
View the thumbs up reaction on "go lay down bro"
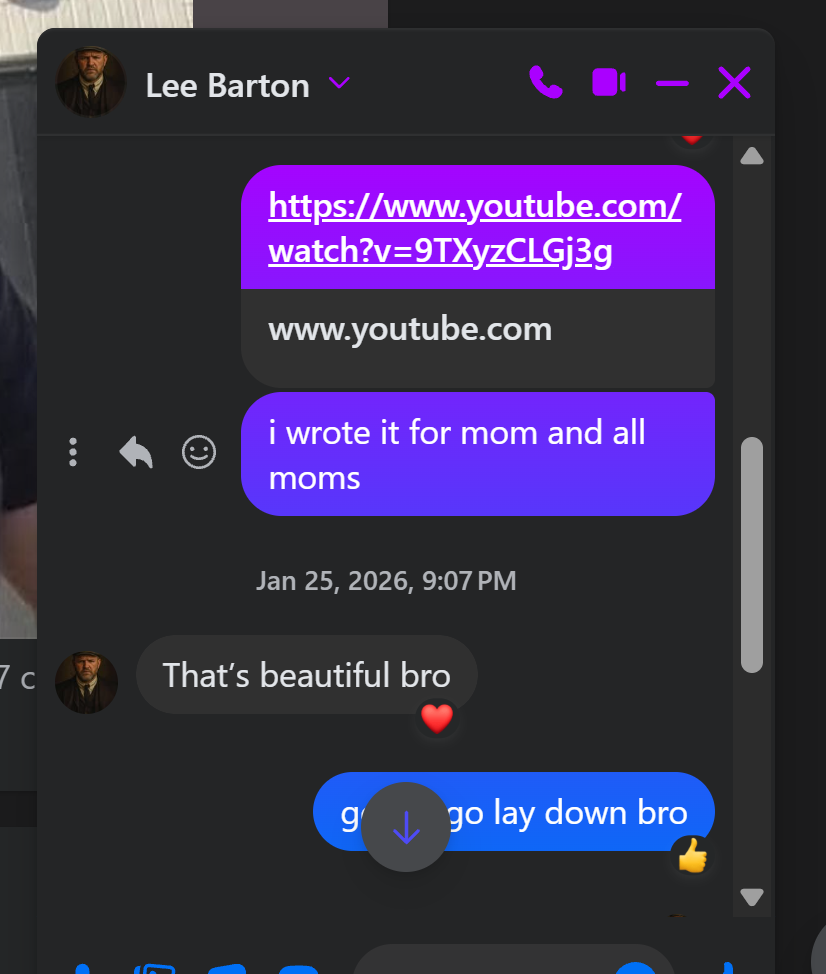[692, 856]
